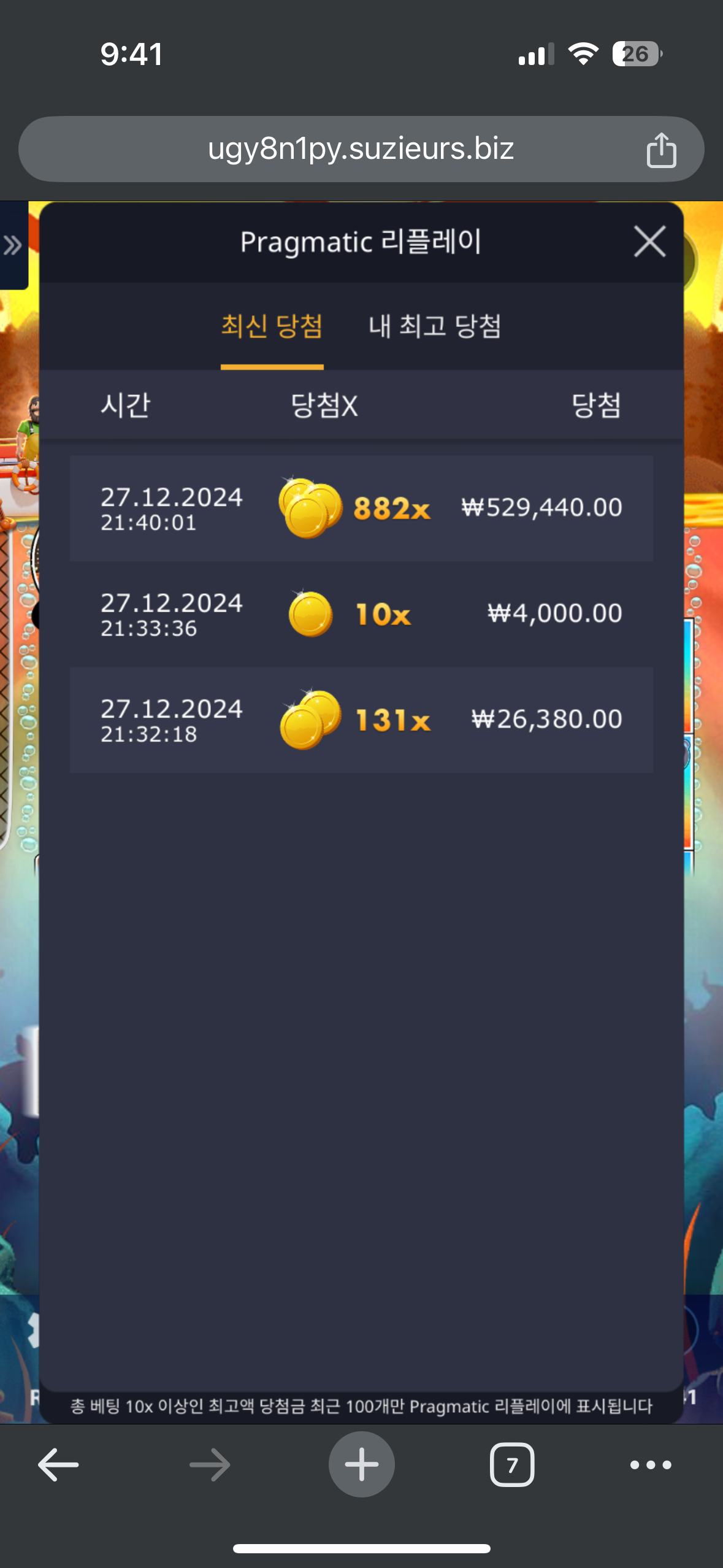Tap the browser share icon
Screen dimensions: 723x1568
[661, 150]
